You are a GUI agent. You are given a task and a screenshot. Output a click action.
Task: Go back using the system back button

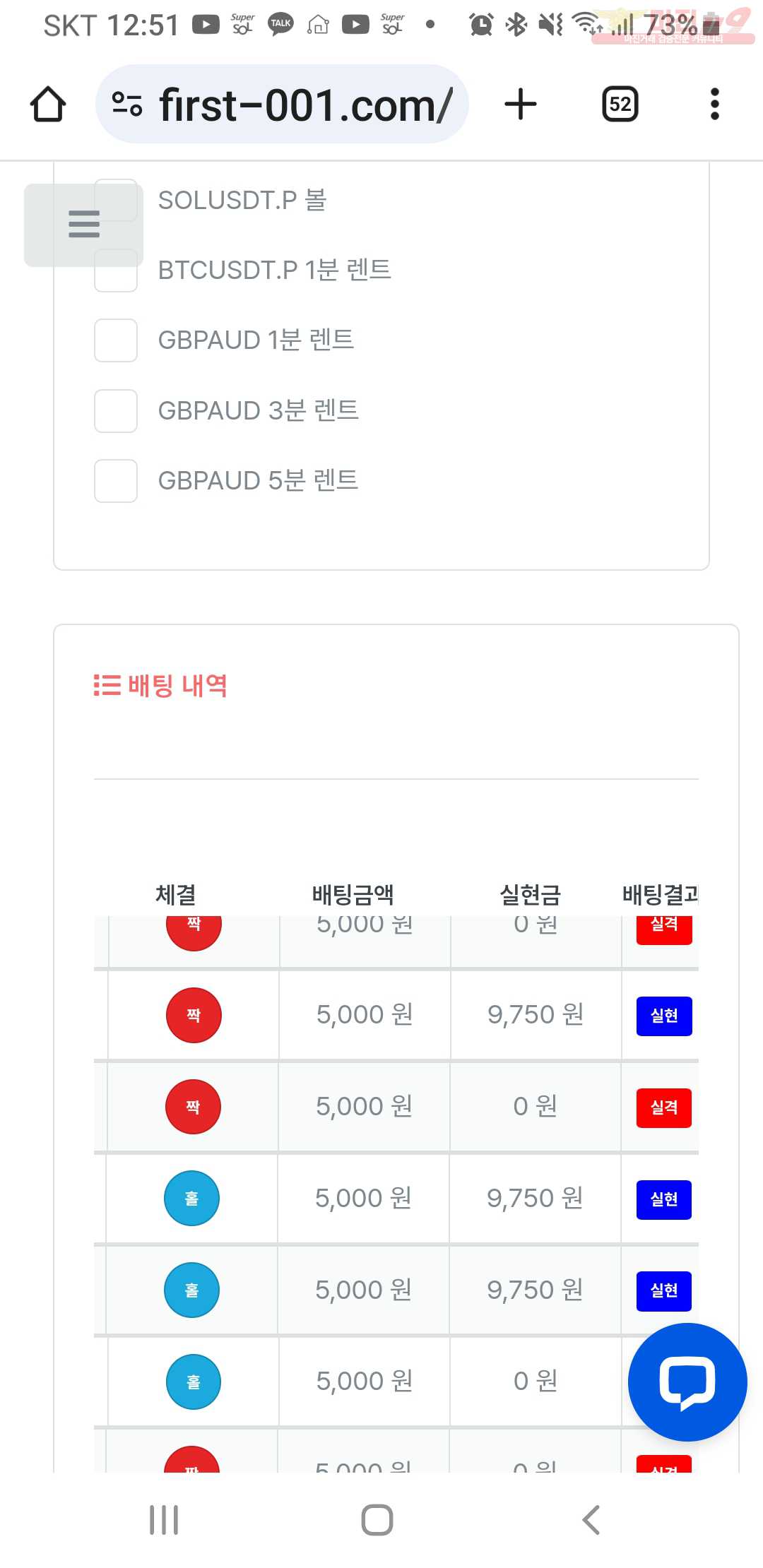591,1520
